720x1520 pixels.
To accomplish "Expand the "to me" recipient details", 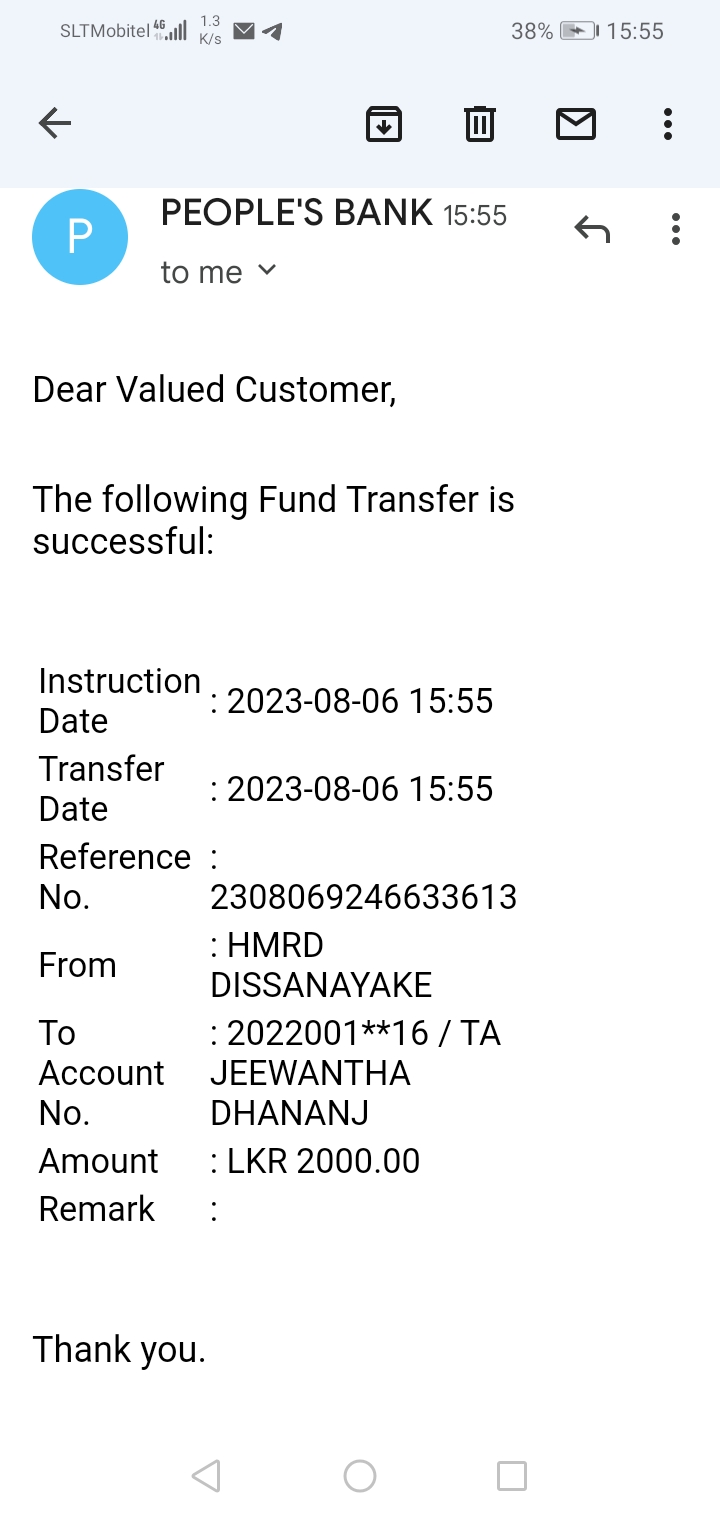I will point(266,270).
